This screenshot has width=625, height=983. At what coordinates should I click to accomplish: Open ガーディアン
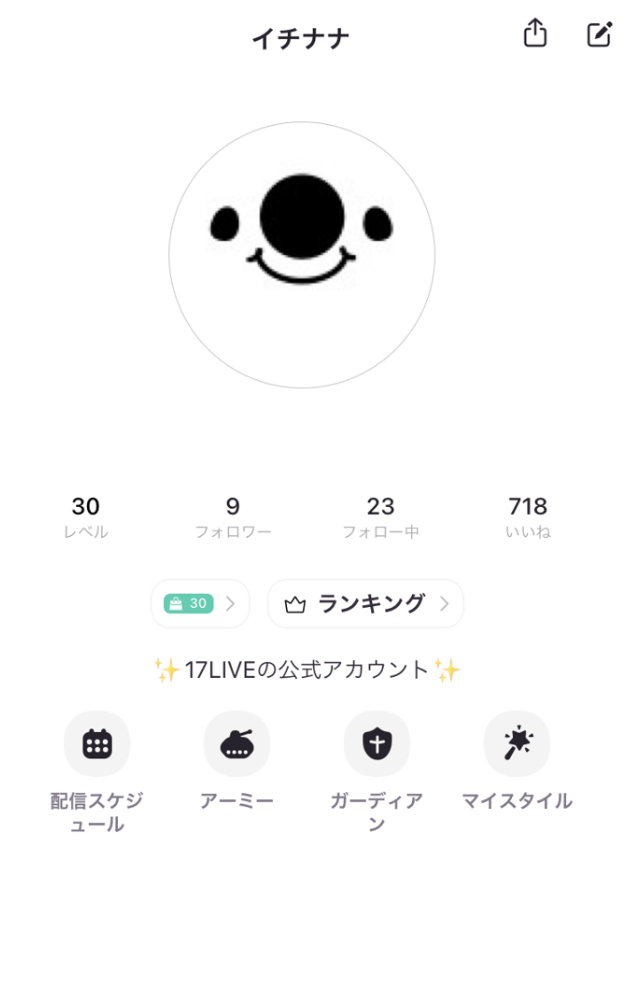click(377, 744)
